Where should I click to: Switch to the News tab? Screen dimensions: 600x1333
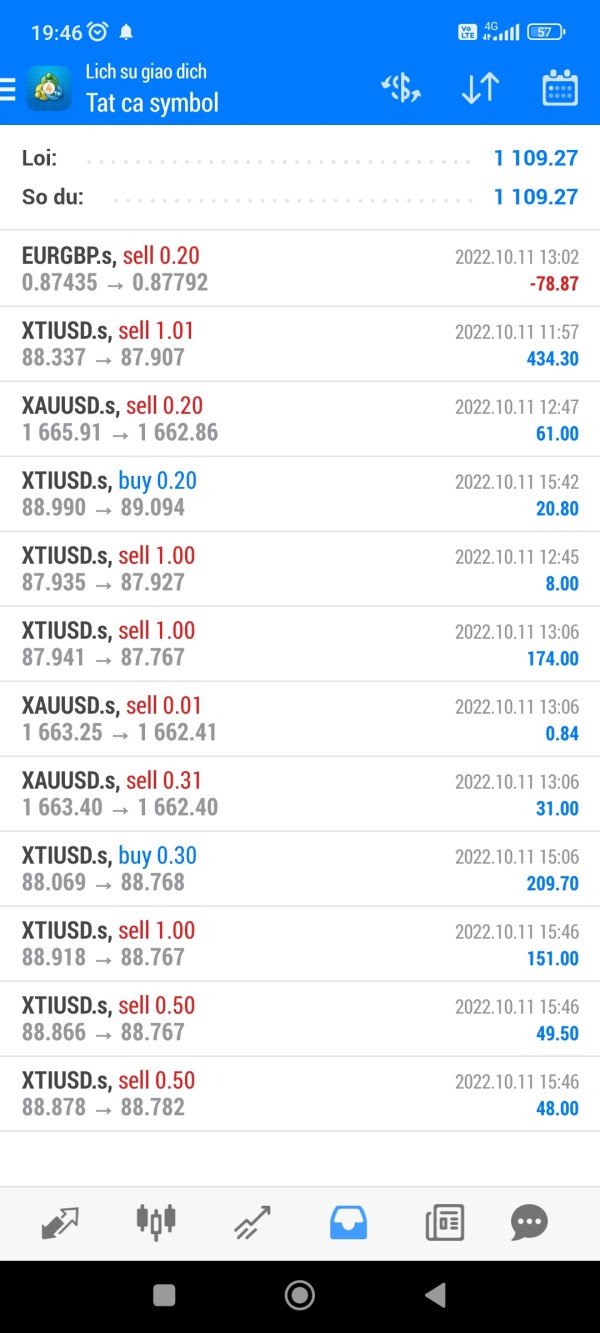(x=444, y=1221)
